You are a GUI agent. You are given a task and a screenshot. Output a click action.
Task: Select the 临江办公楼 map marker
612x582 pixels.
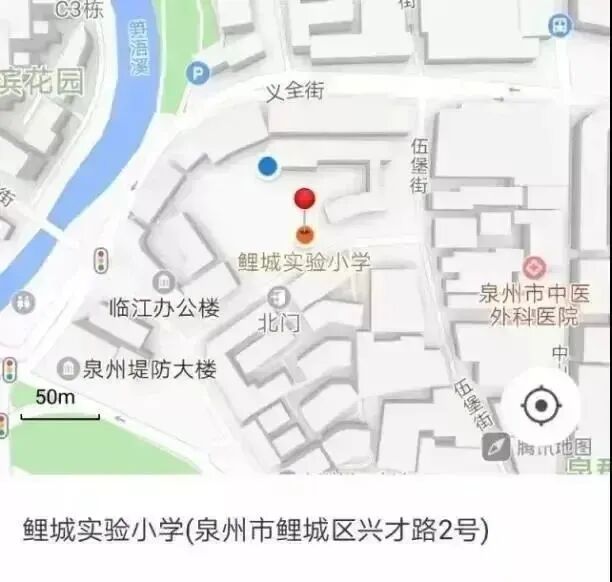pyautogui.click(x=163, y=283)
